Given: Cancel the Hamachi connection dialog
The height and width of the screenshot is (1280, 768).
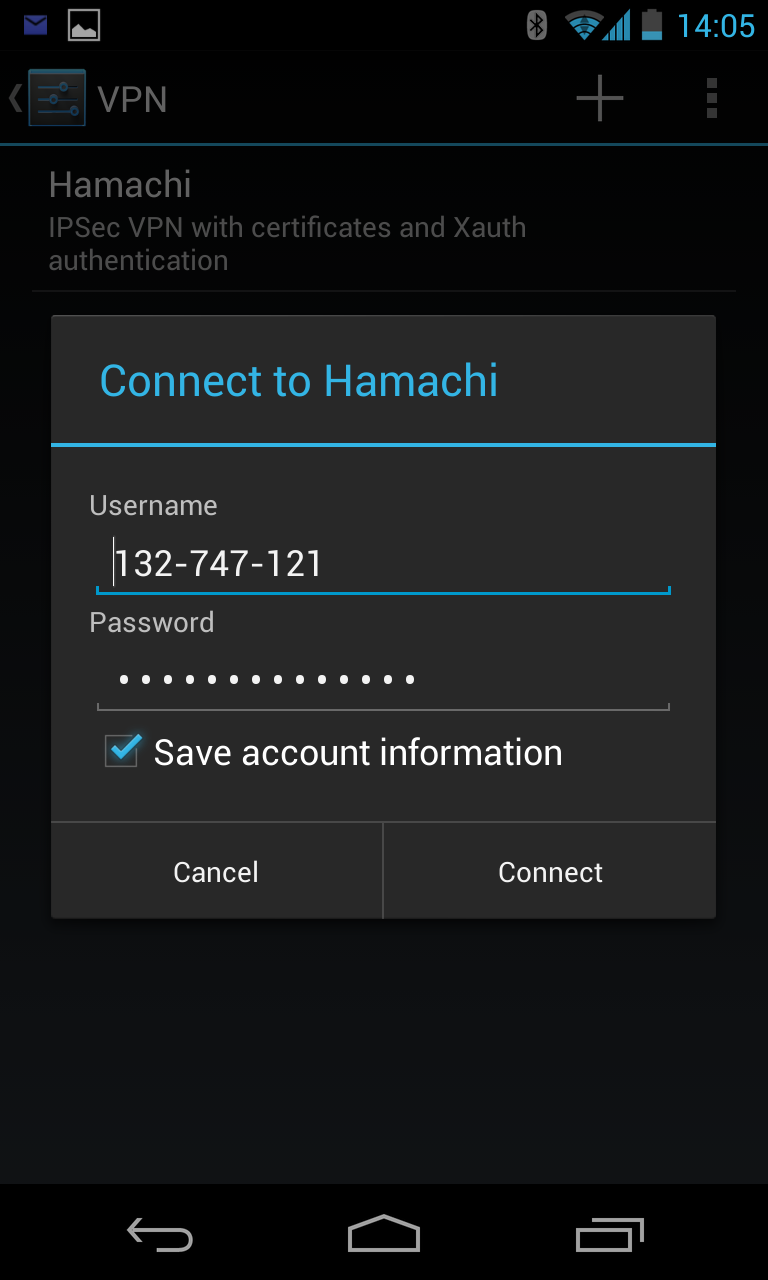Looking at the screenshot, I should pyautogui.click(x=216, y=871).
